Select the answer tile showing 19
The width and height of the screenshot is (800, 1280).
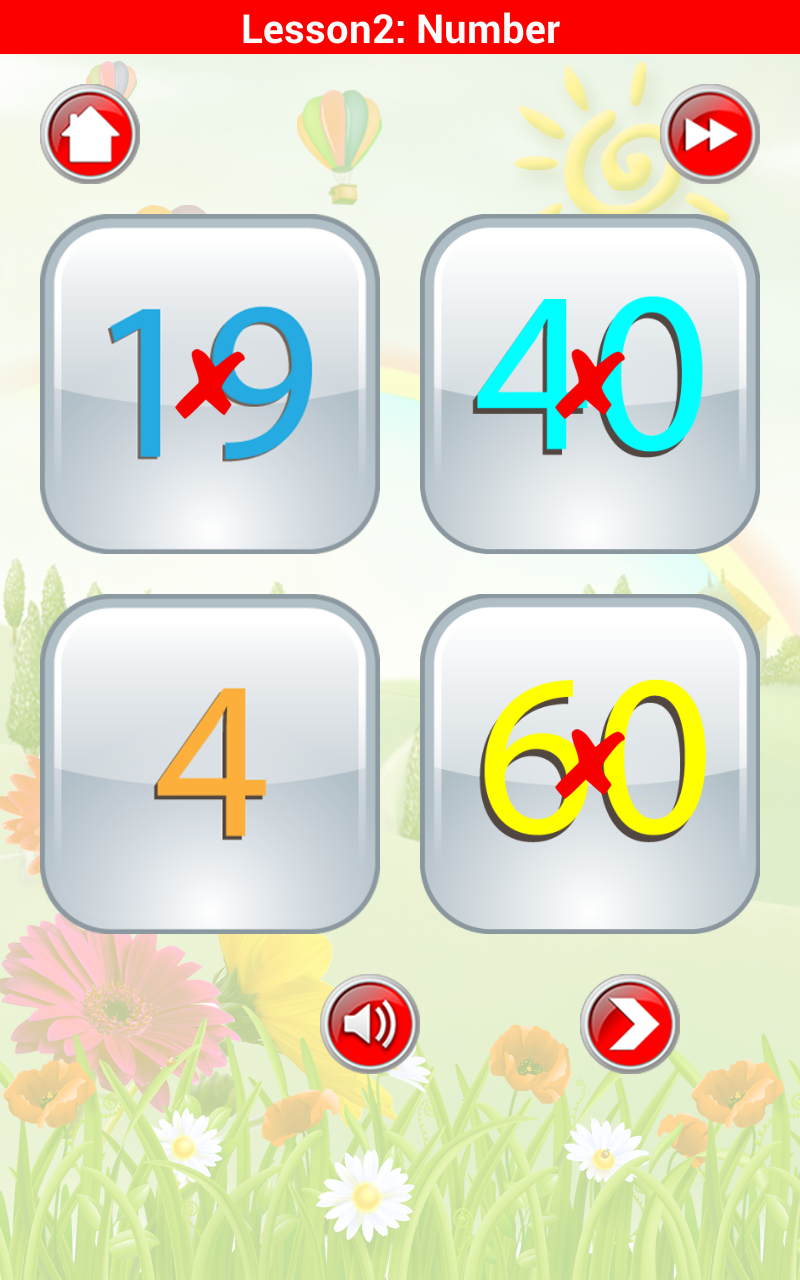(x=210, y=384)
